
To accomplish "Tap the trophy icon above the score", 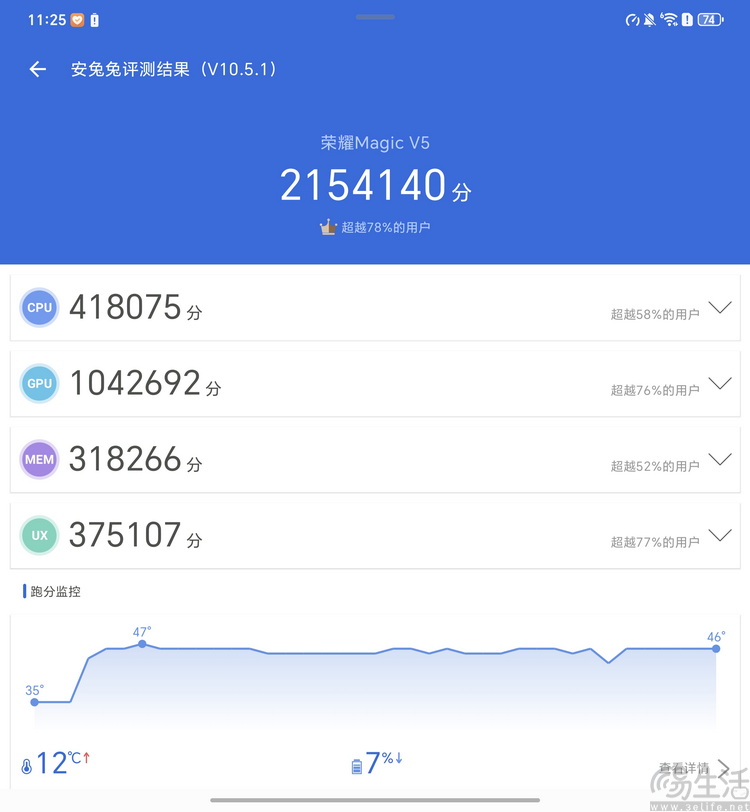I will tap(327, 227).
